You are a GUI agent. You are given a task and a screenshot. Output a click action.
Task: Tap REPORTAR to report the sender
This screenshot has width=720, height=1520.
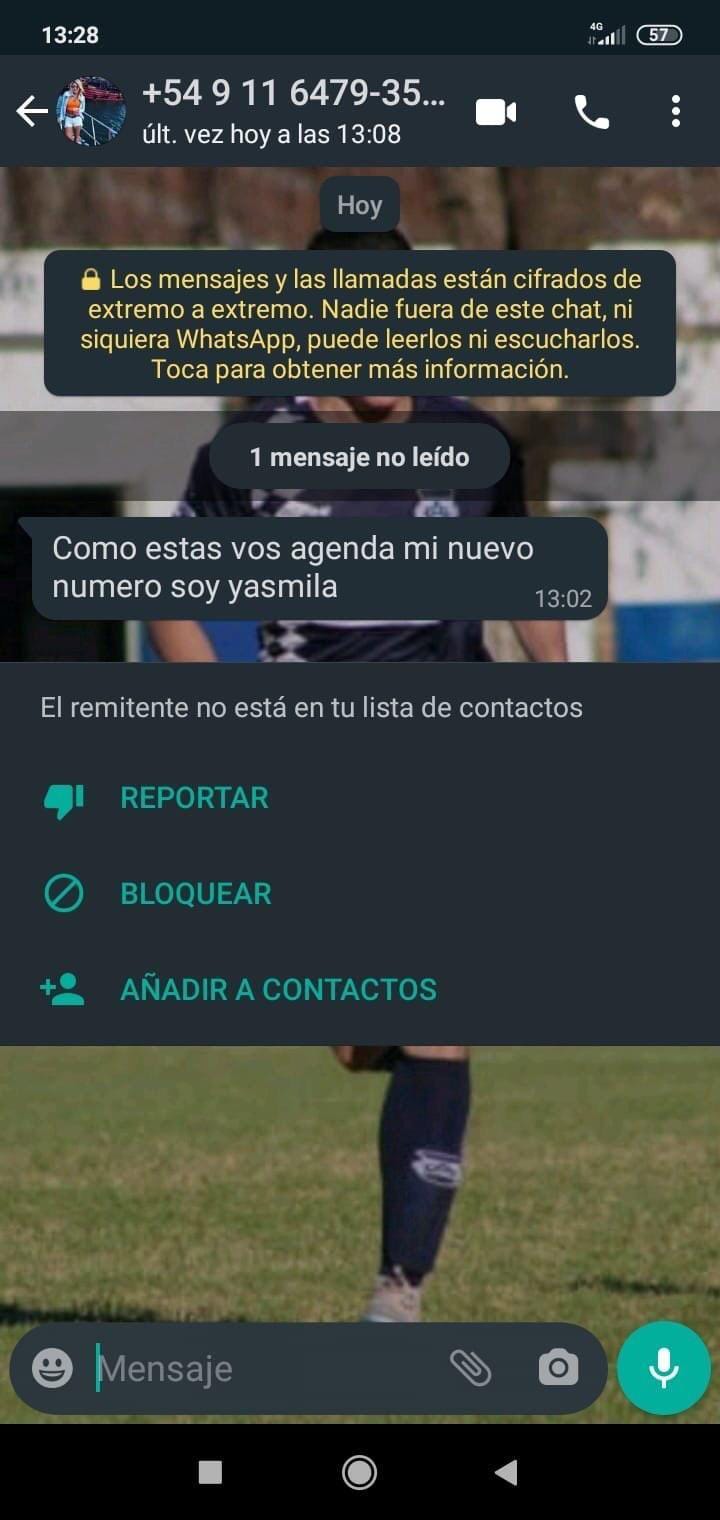click(x=194, y=798)
